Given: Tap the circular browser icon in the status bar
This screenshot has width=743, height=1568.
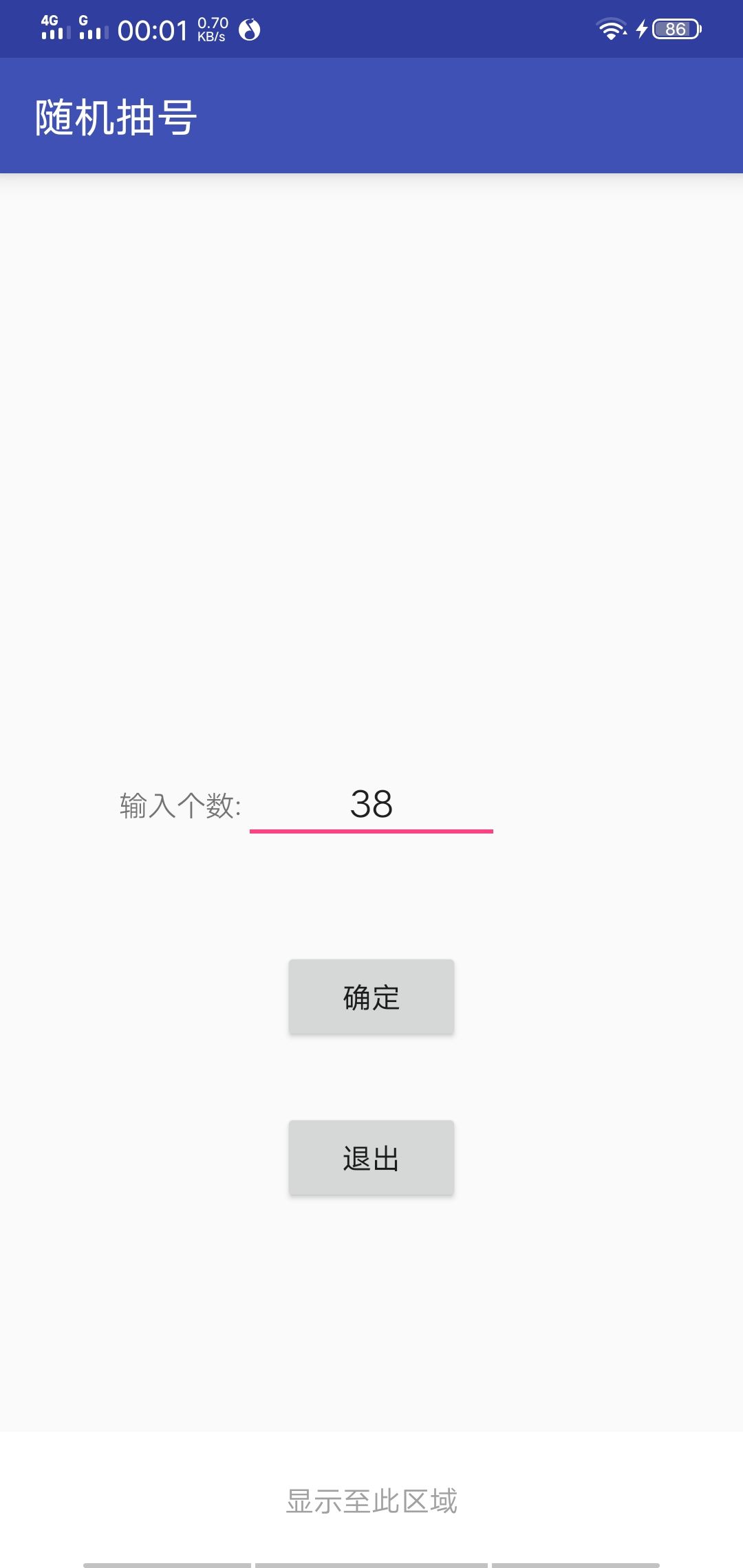Looking at the screenshot, I should [249, 31].
